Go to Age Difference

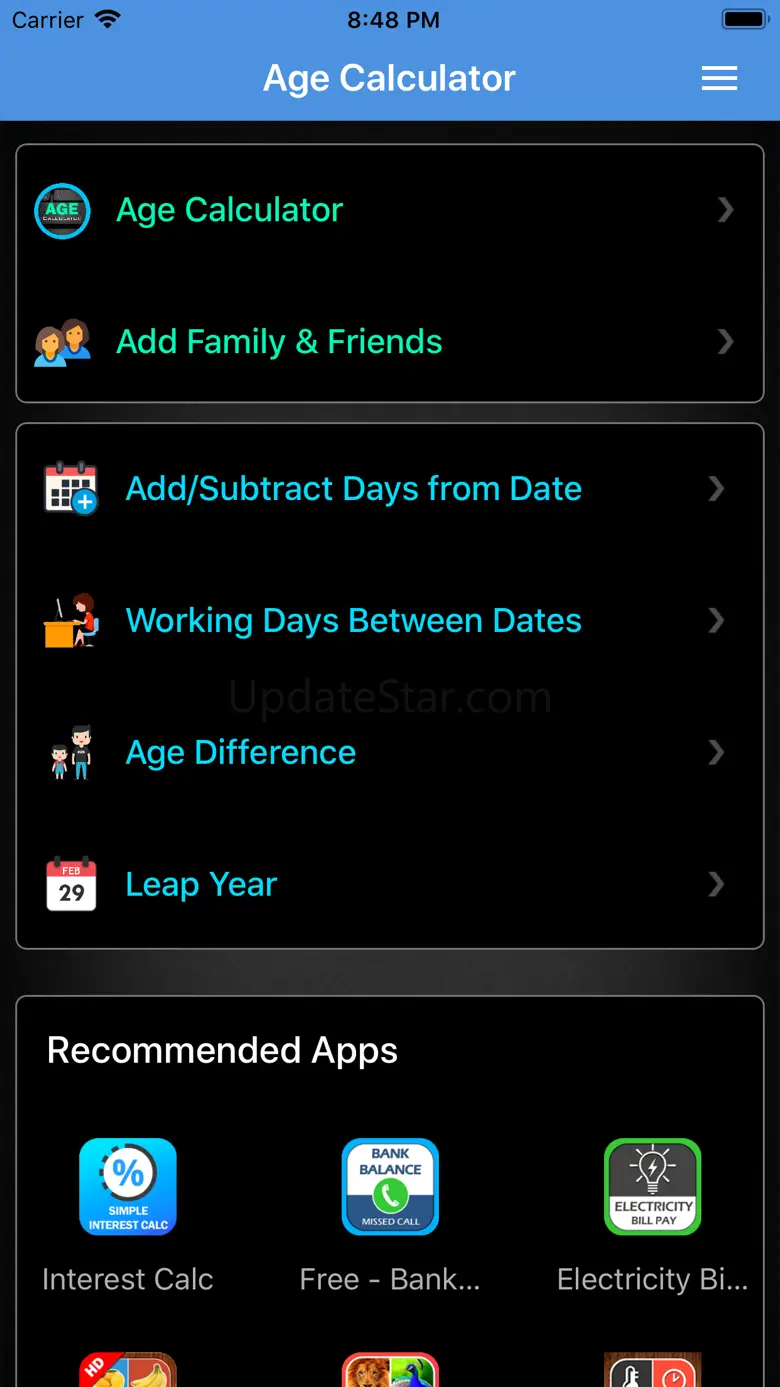point(390,753)
